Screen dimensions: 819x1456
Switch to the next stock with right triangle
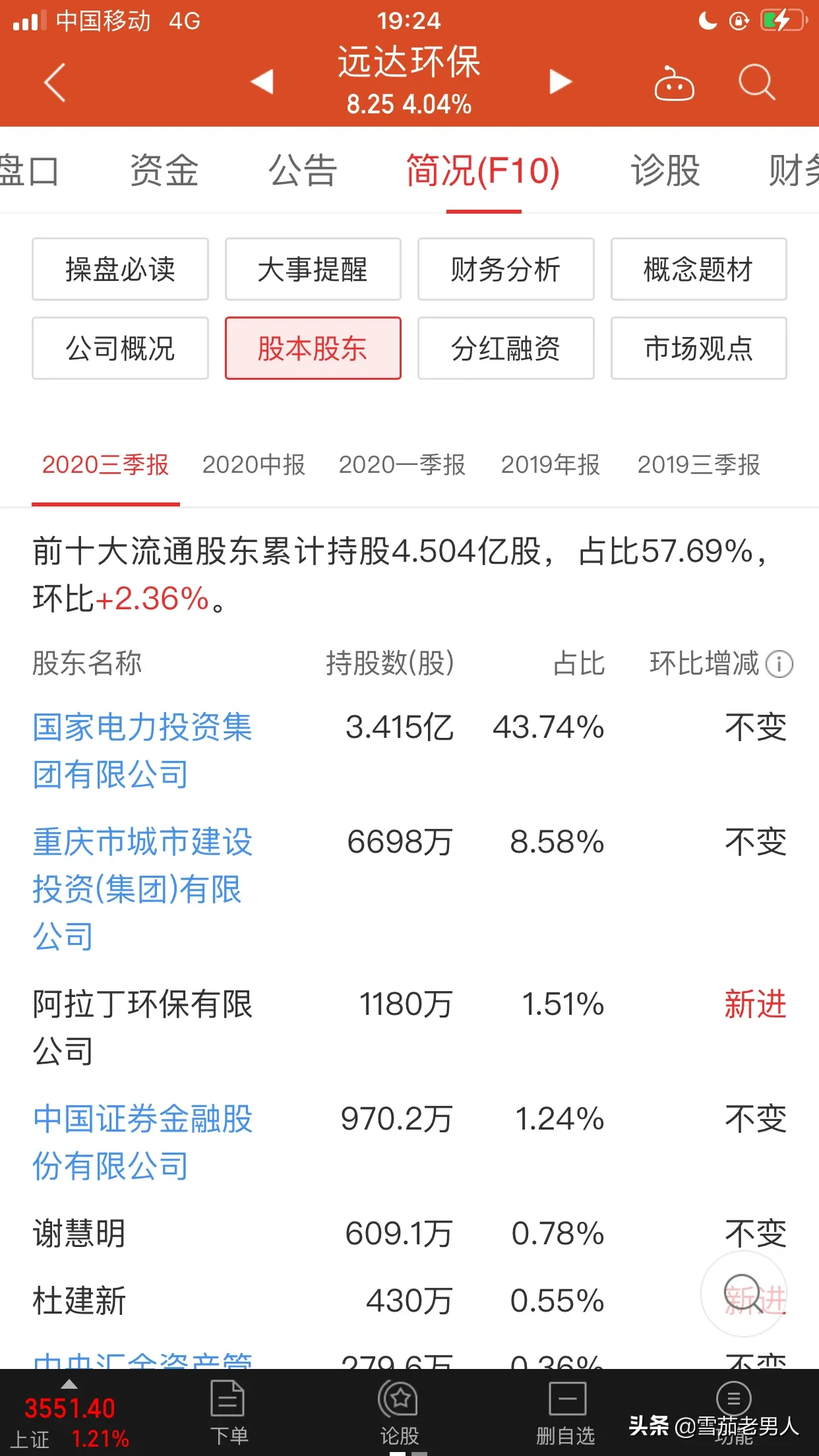pos(561,82)
